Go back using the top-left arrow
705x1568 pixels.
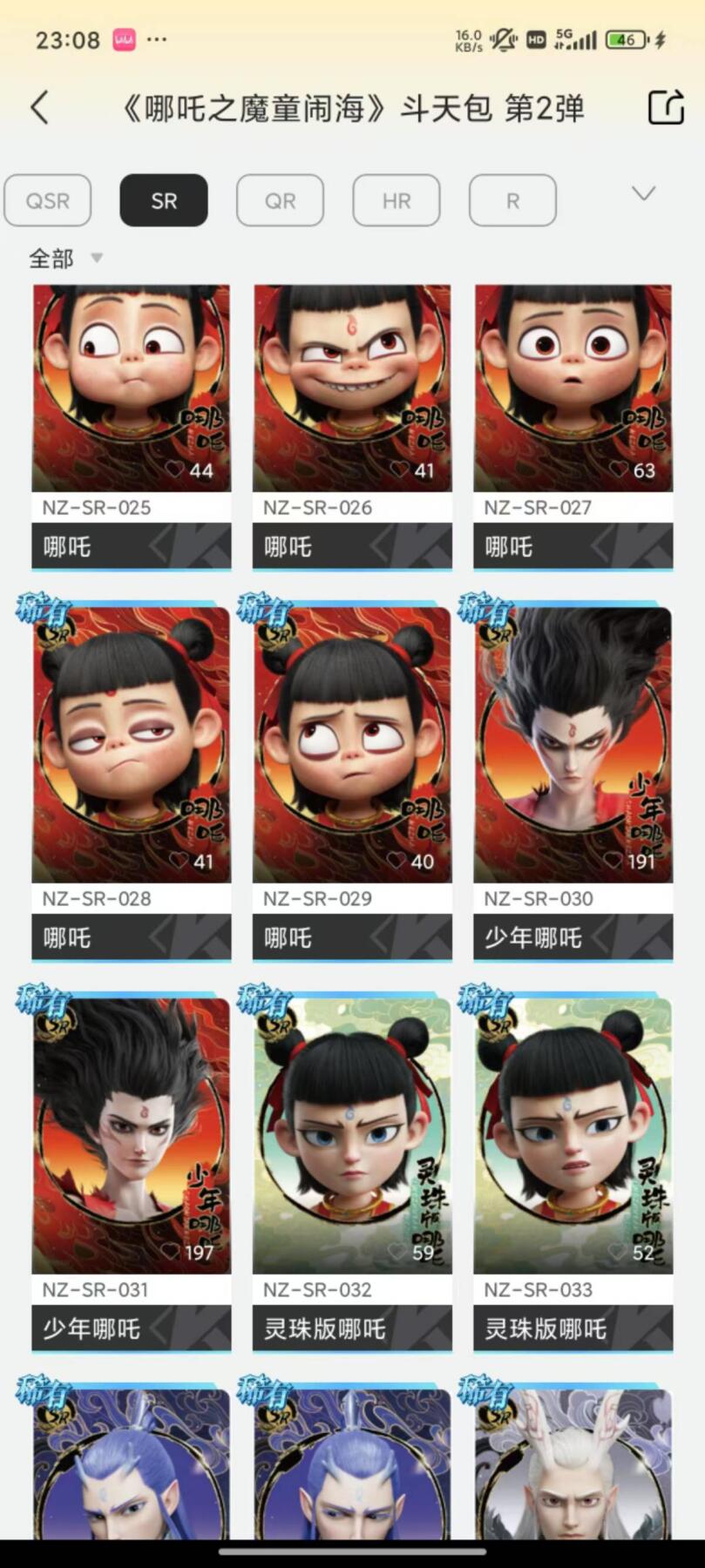coord(39,108)
